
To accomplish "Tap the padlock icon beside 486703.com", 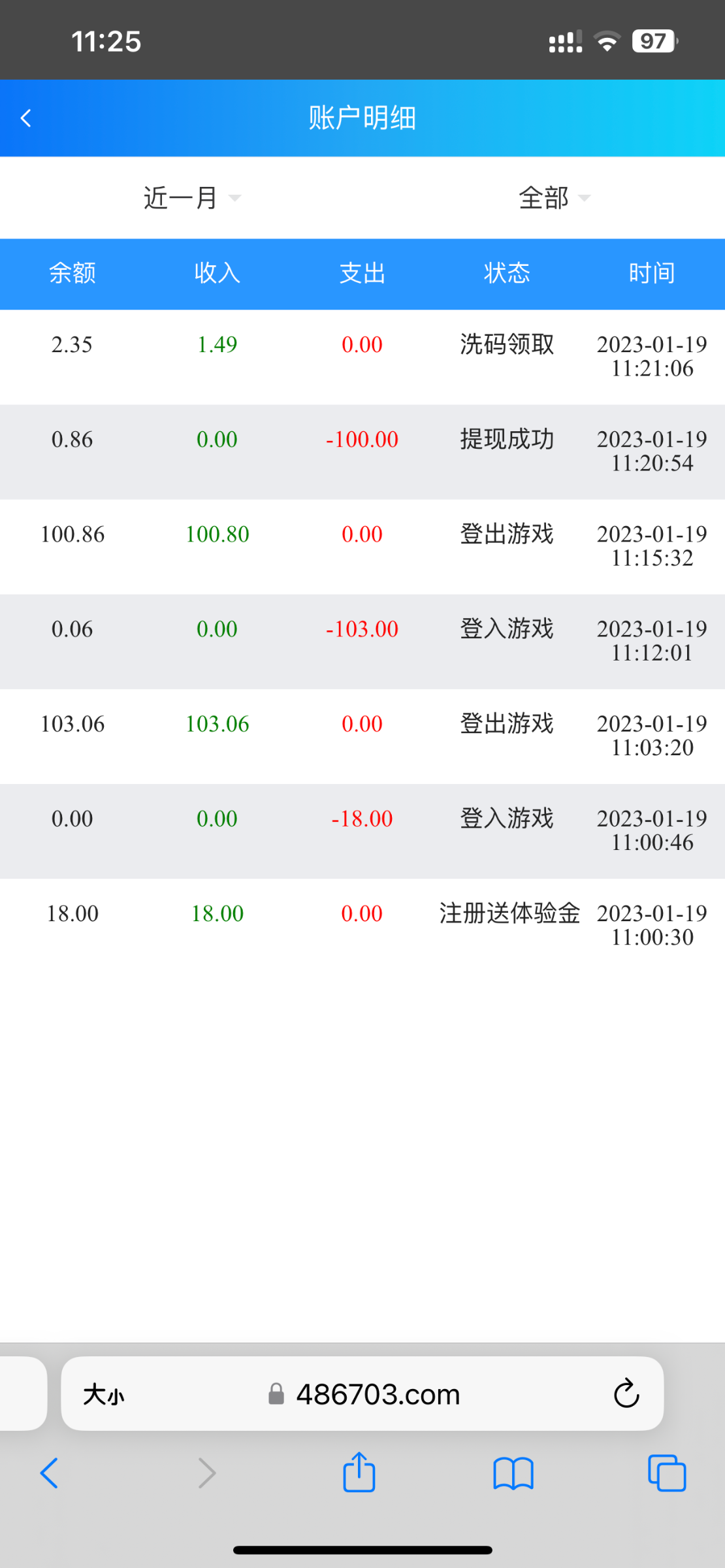I will click(277, 1394).
